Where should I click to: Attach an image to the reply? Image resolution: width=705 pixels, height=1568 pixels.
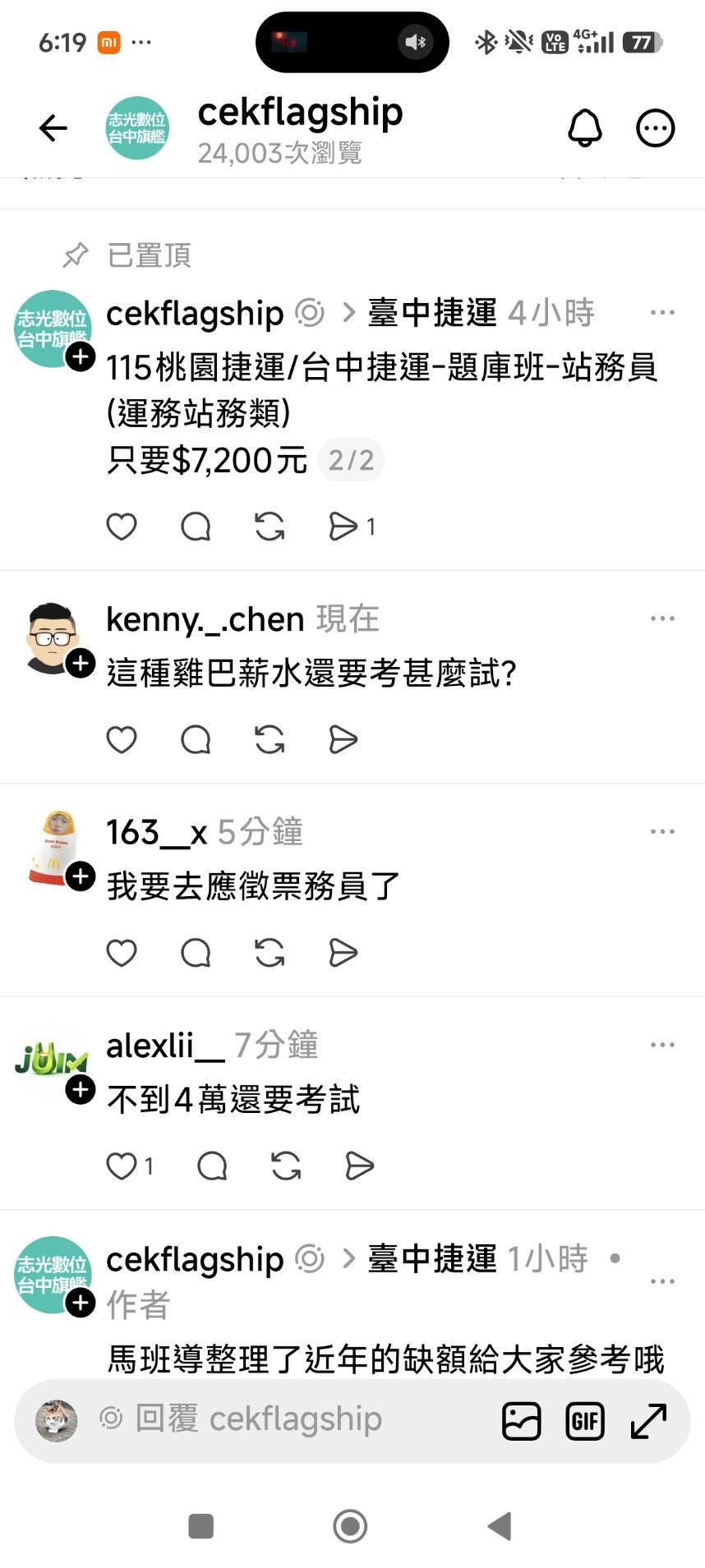tap(521, 1421)
